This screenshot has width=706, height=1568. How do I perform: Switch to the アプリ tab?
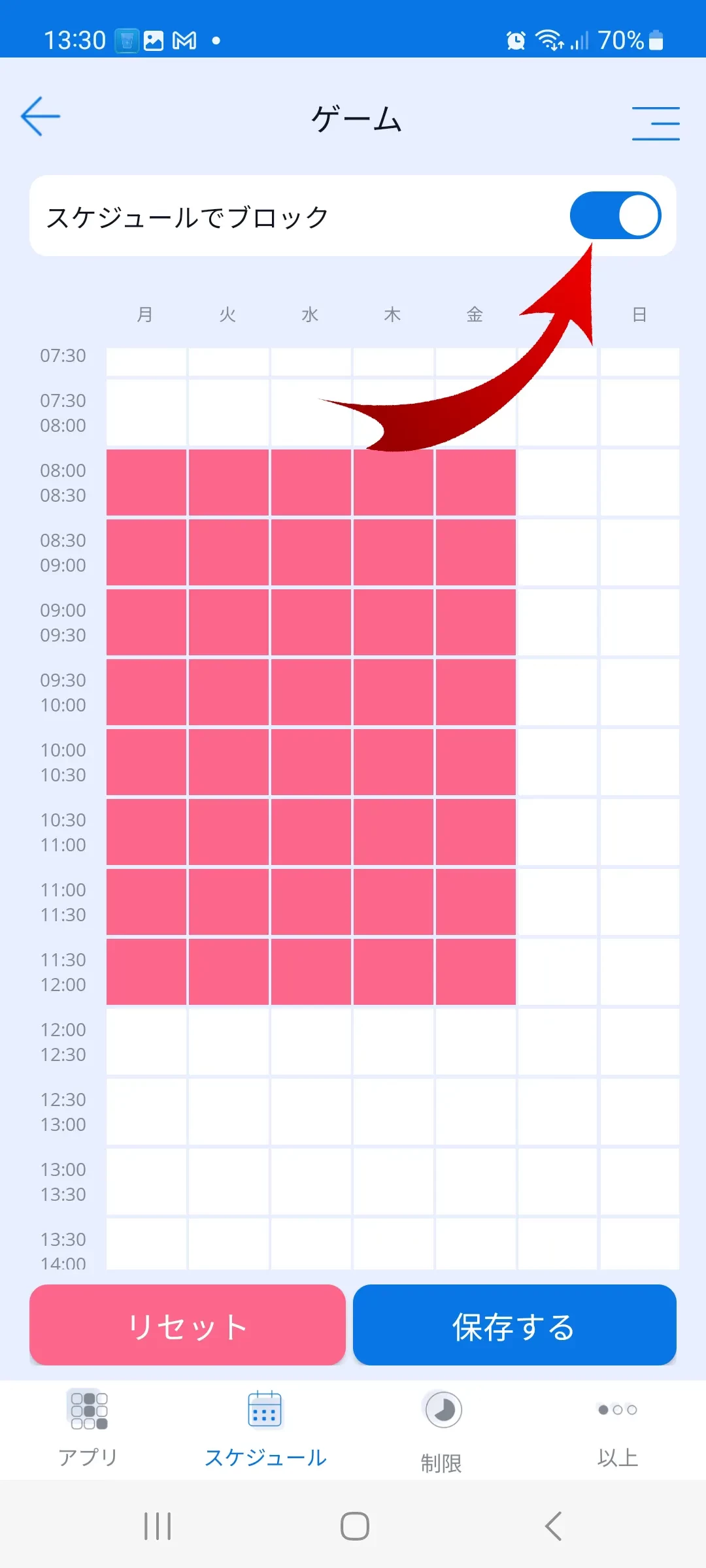point(88,1428)
